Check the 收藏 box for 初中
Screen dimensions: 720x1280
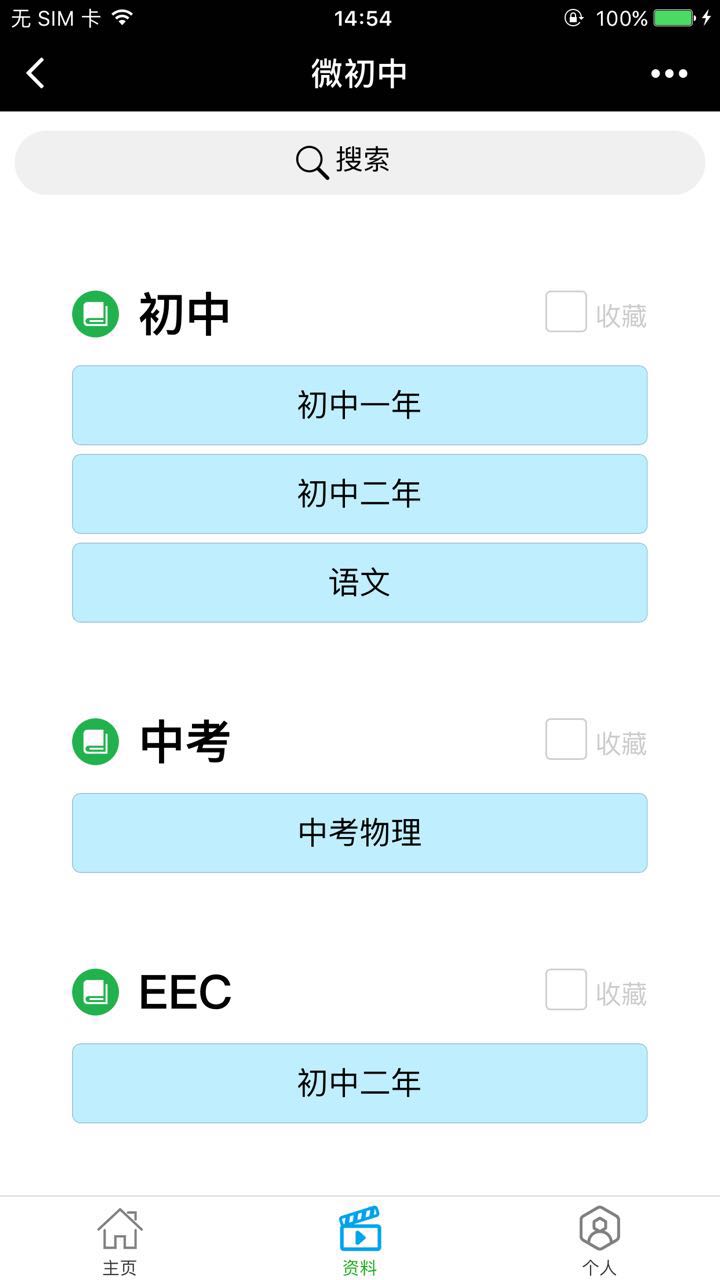coord(566,312)
